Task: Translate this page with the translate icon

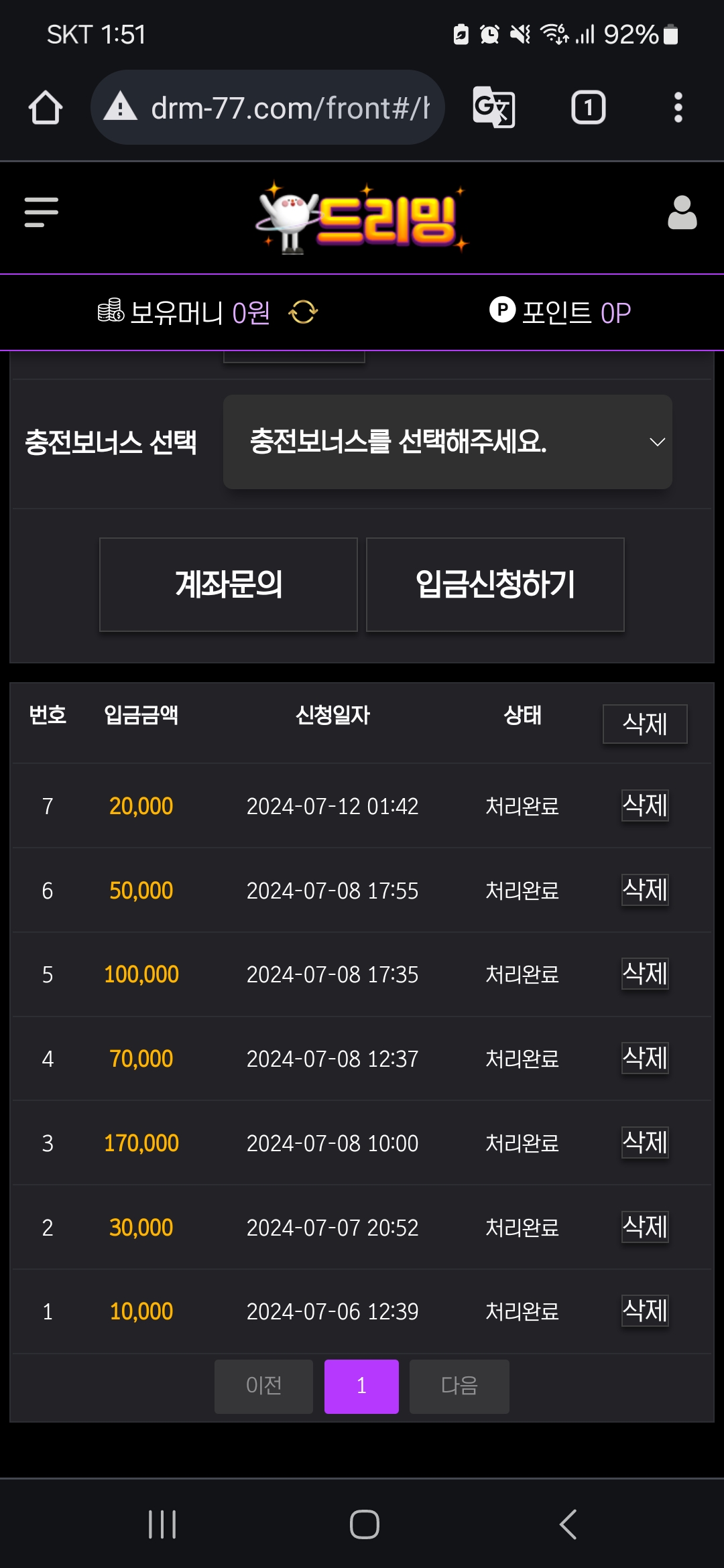Action: (x=493, y=107)
